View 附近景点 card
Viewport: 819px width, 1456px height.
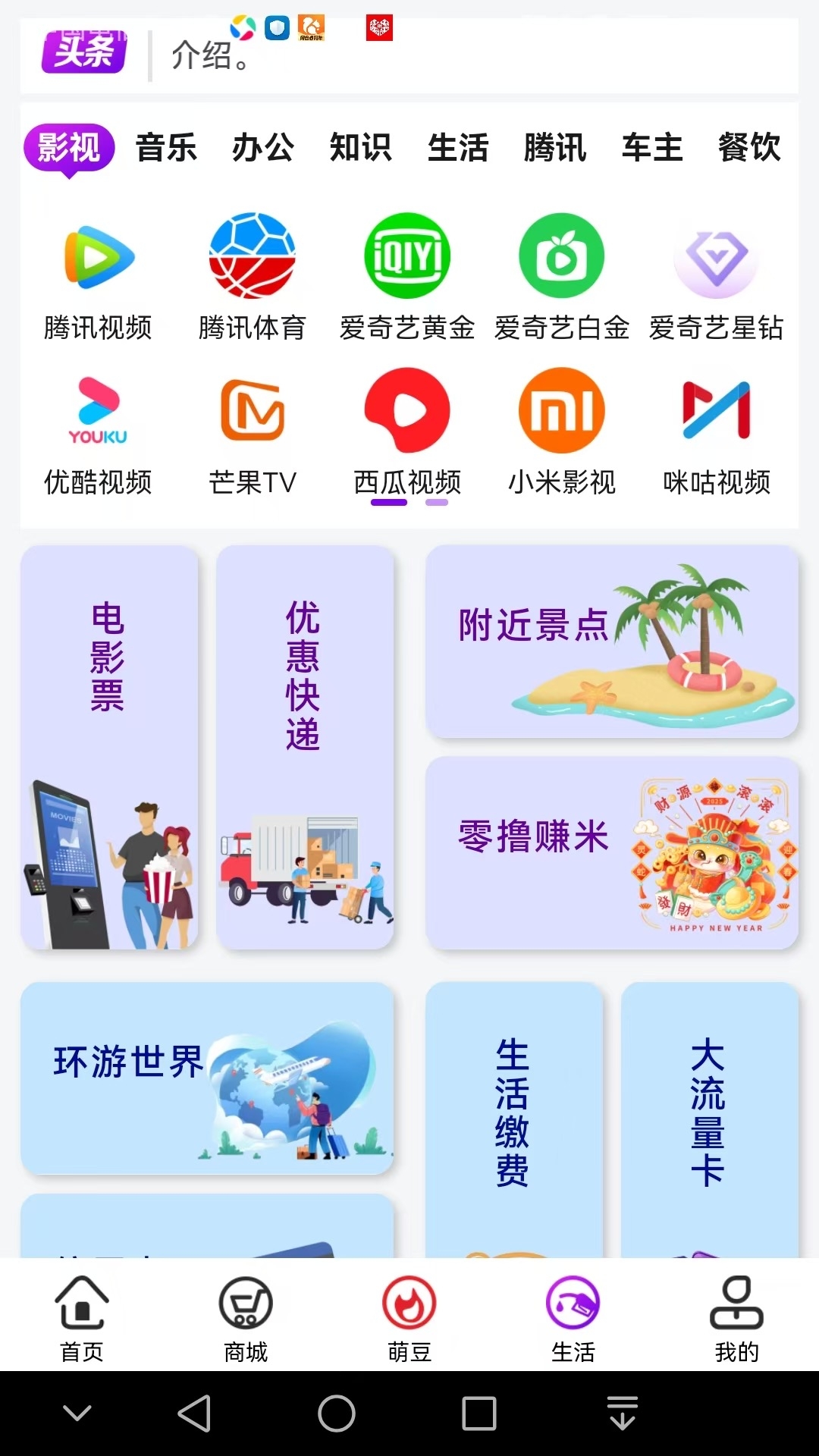click(612, 642)
